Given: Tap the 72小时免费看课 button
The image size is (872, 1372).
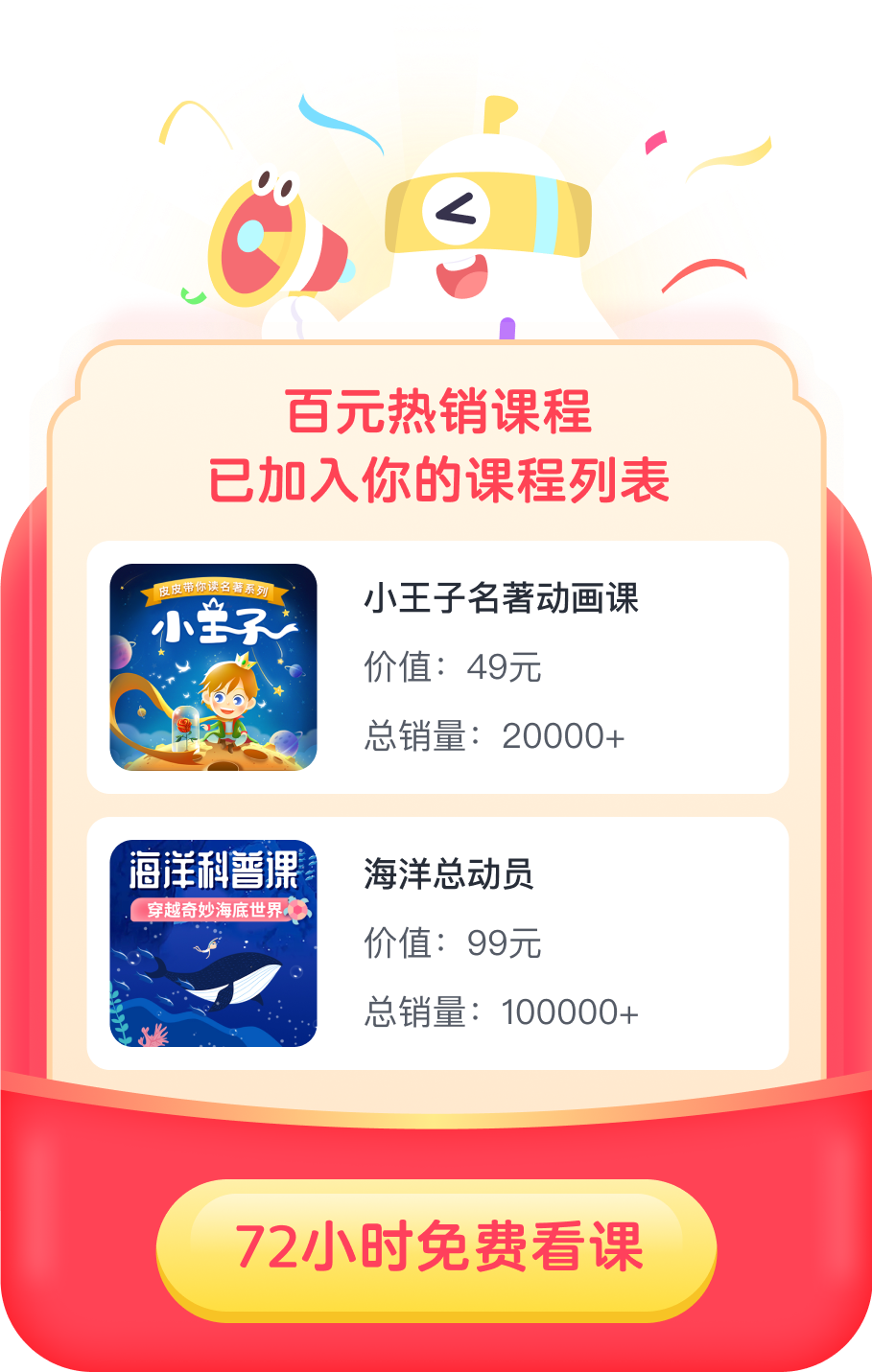Looking at the screenshot, I should (x=436, y=1247).
